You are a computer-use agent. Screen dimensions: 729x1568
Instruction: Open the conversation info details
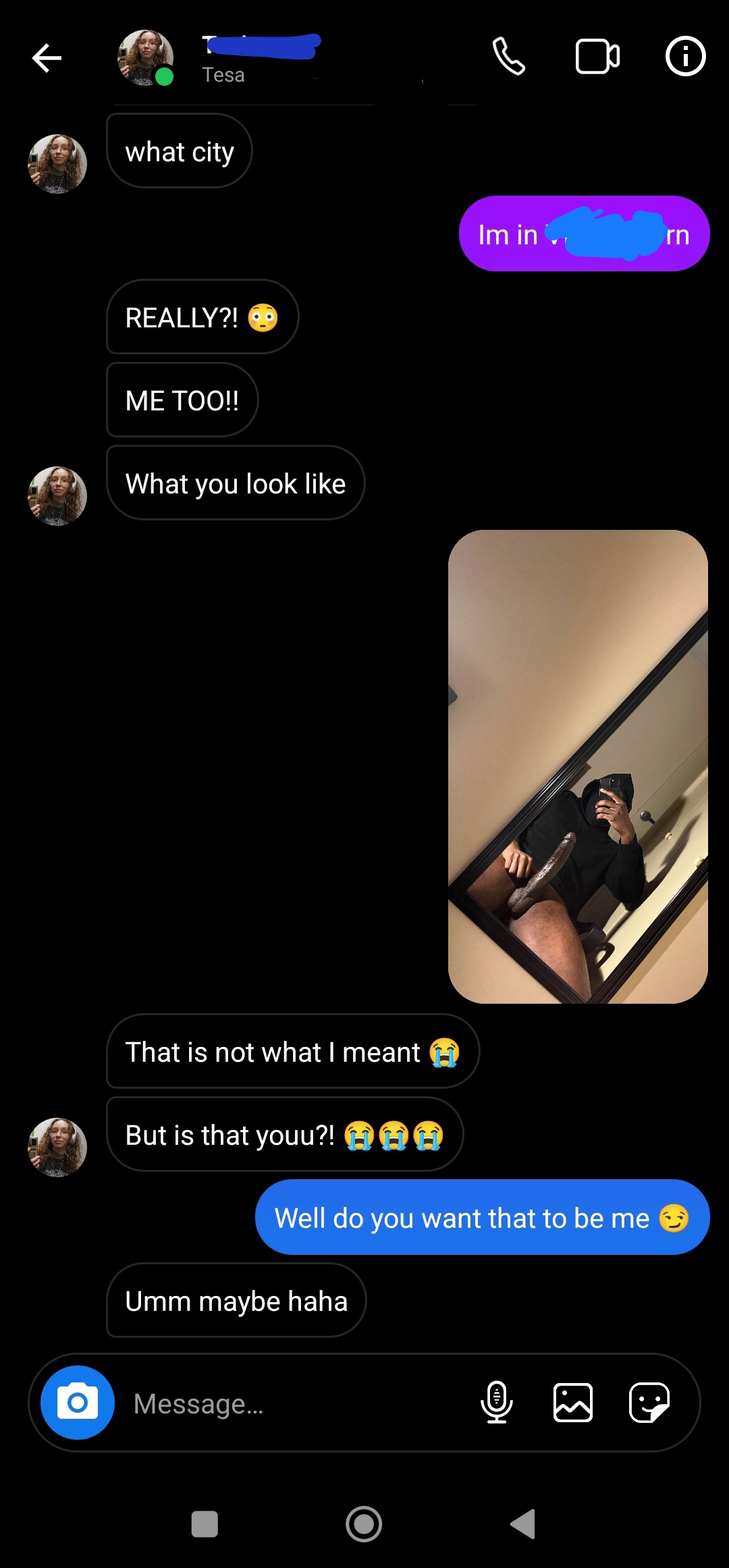tap(685, 56)
